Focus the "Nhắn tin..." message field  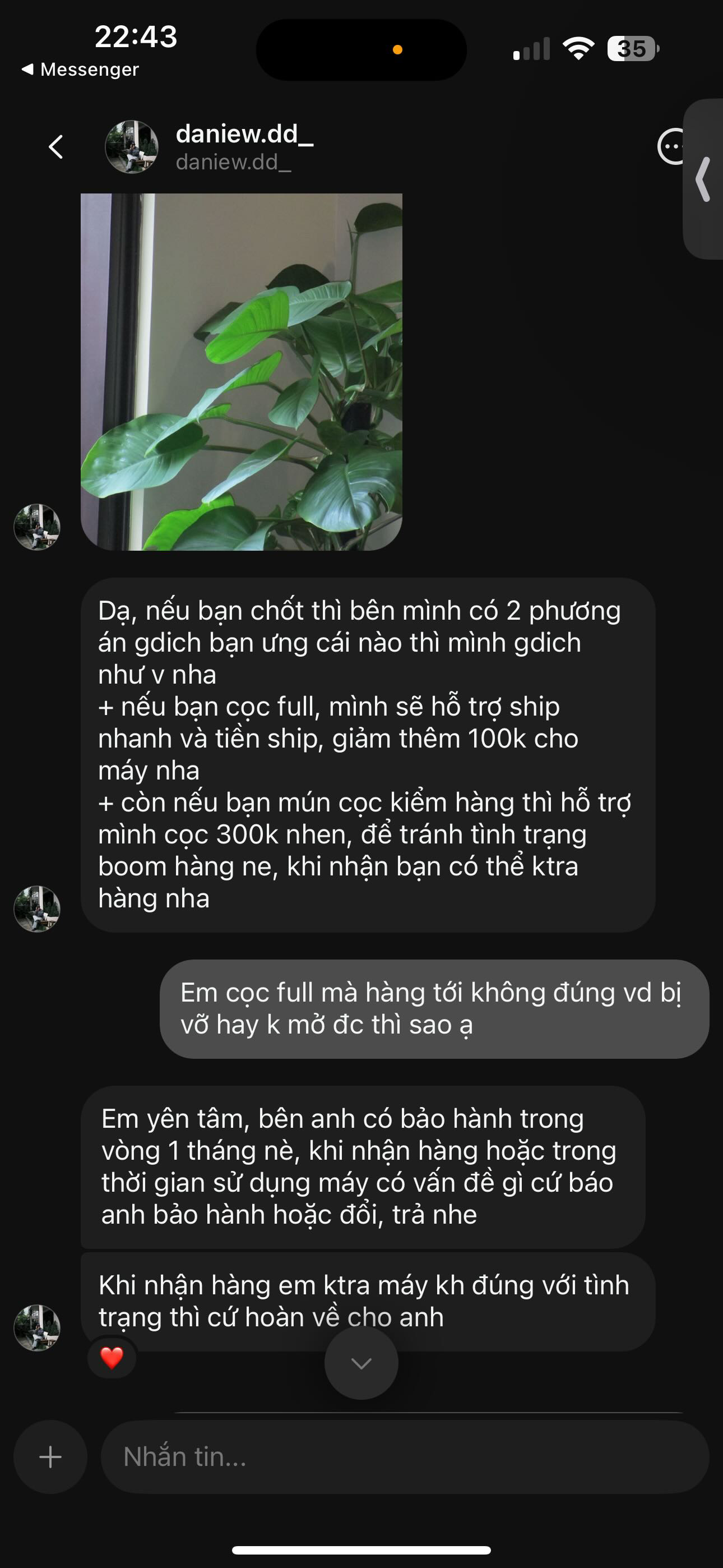click(x=404, y=1456)
